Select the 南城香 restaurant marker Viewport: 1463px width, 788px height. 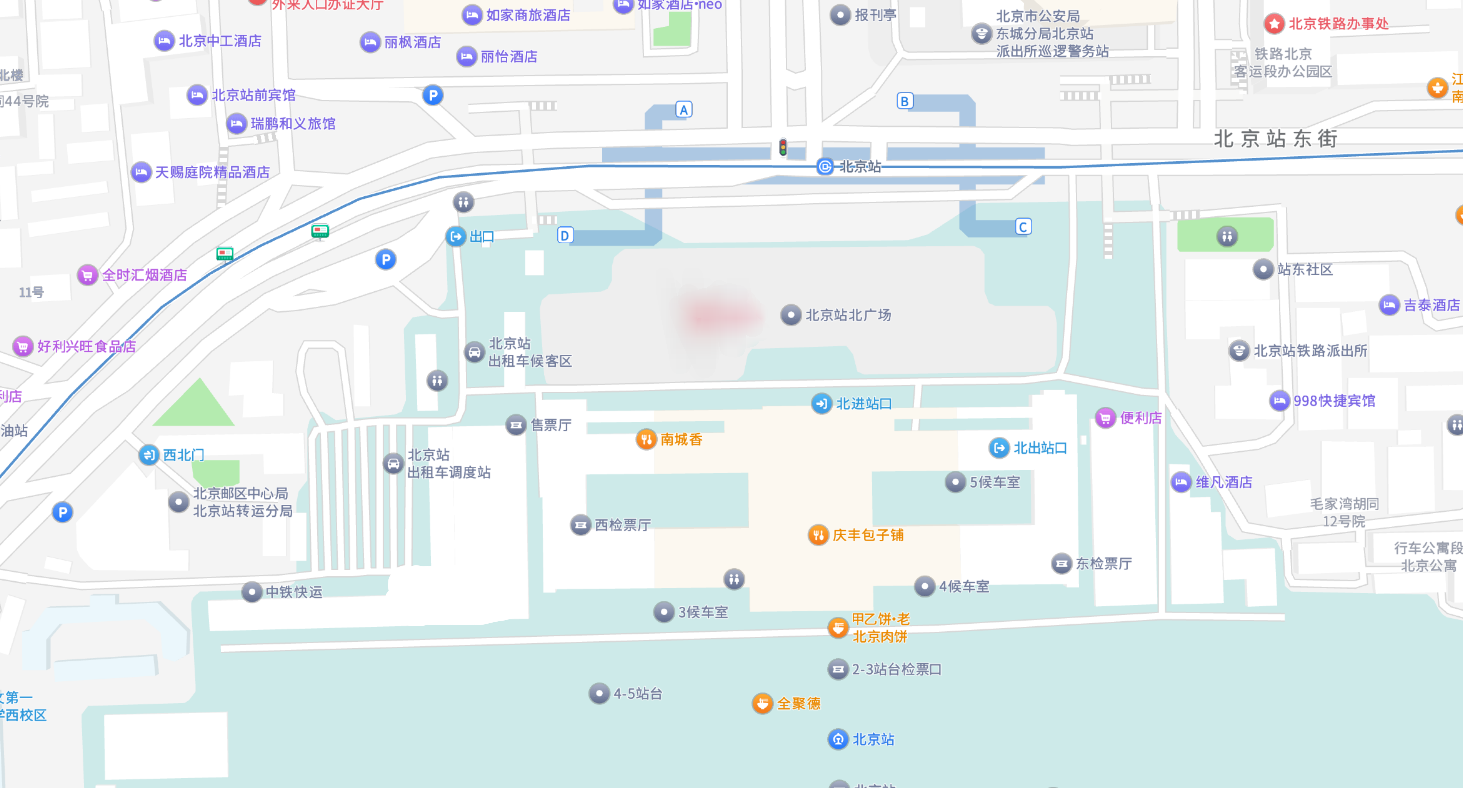(646, 438)
